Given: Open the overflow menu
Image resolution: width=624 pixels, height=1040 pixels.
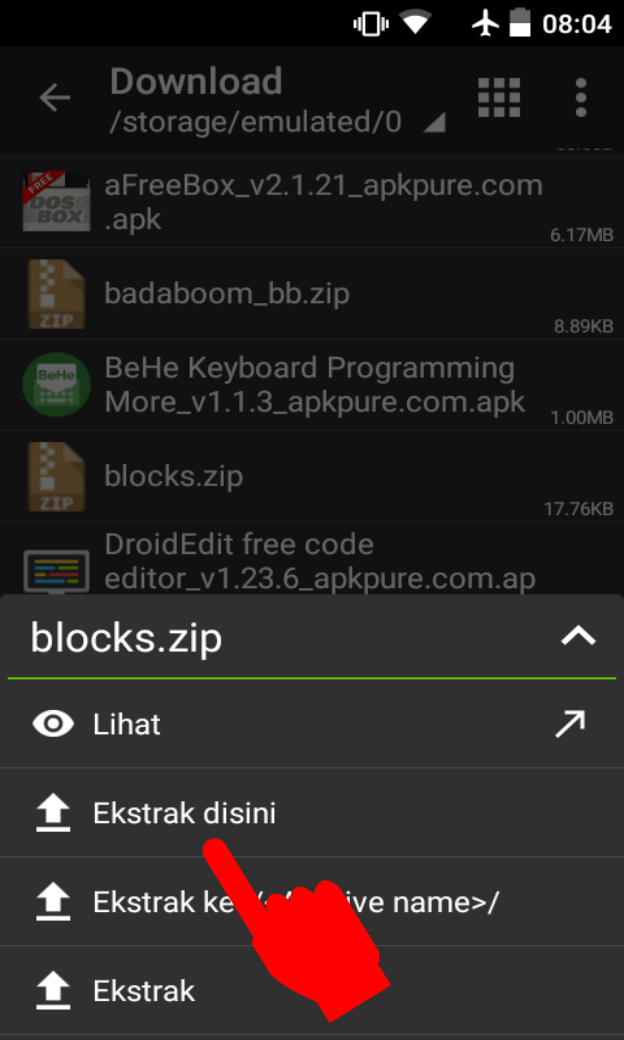Looking at the screenshot, I should click(581, 98).
